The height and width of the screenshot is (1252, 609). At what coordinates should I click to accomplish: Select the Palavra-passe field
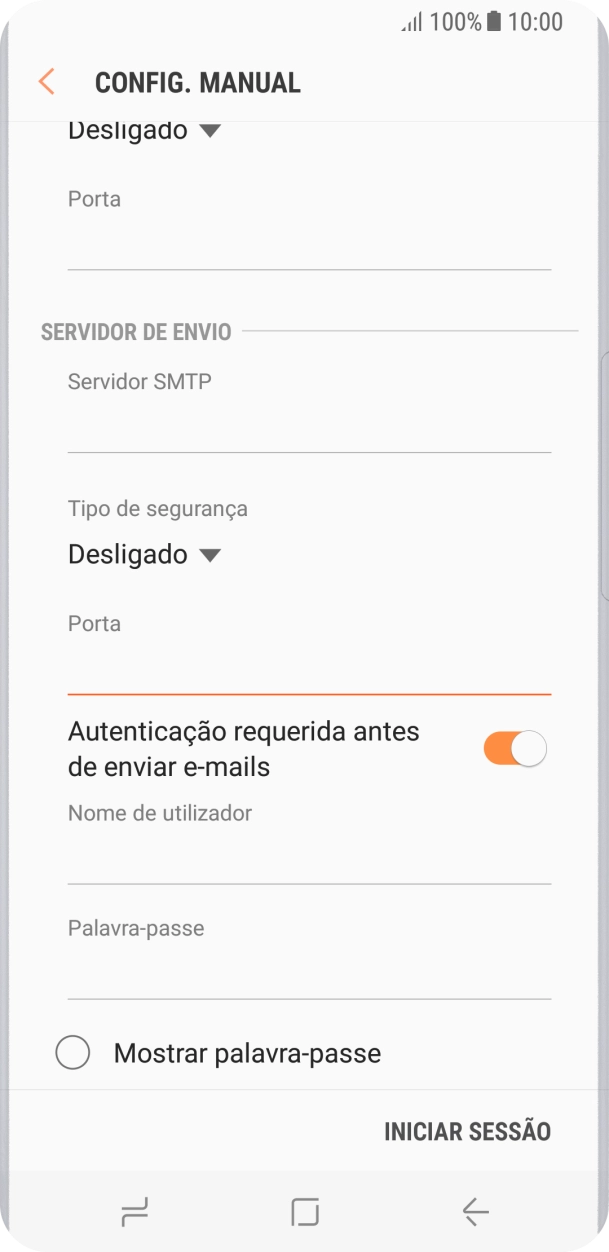pos(309,974)
